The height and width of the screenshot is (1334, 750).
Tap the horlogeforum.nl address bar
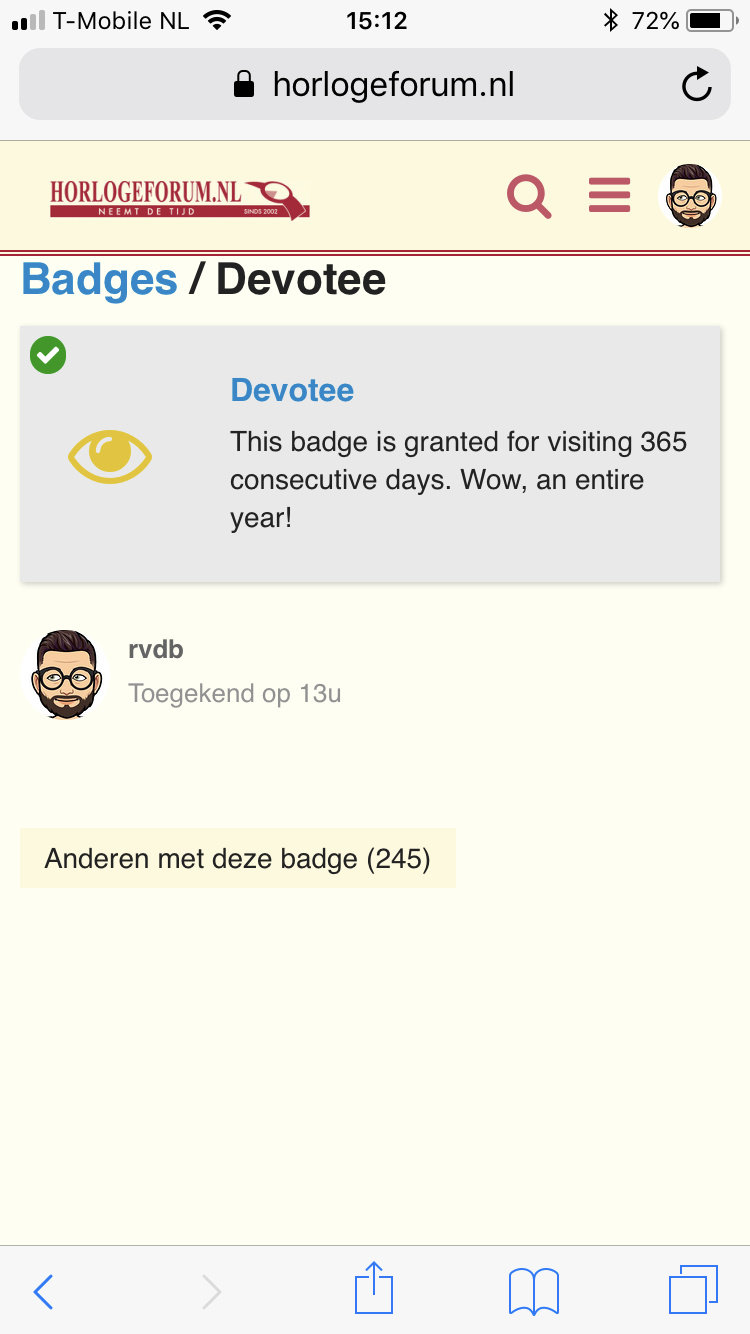point(375,85)
